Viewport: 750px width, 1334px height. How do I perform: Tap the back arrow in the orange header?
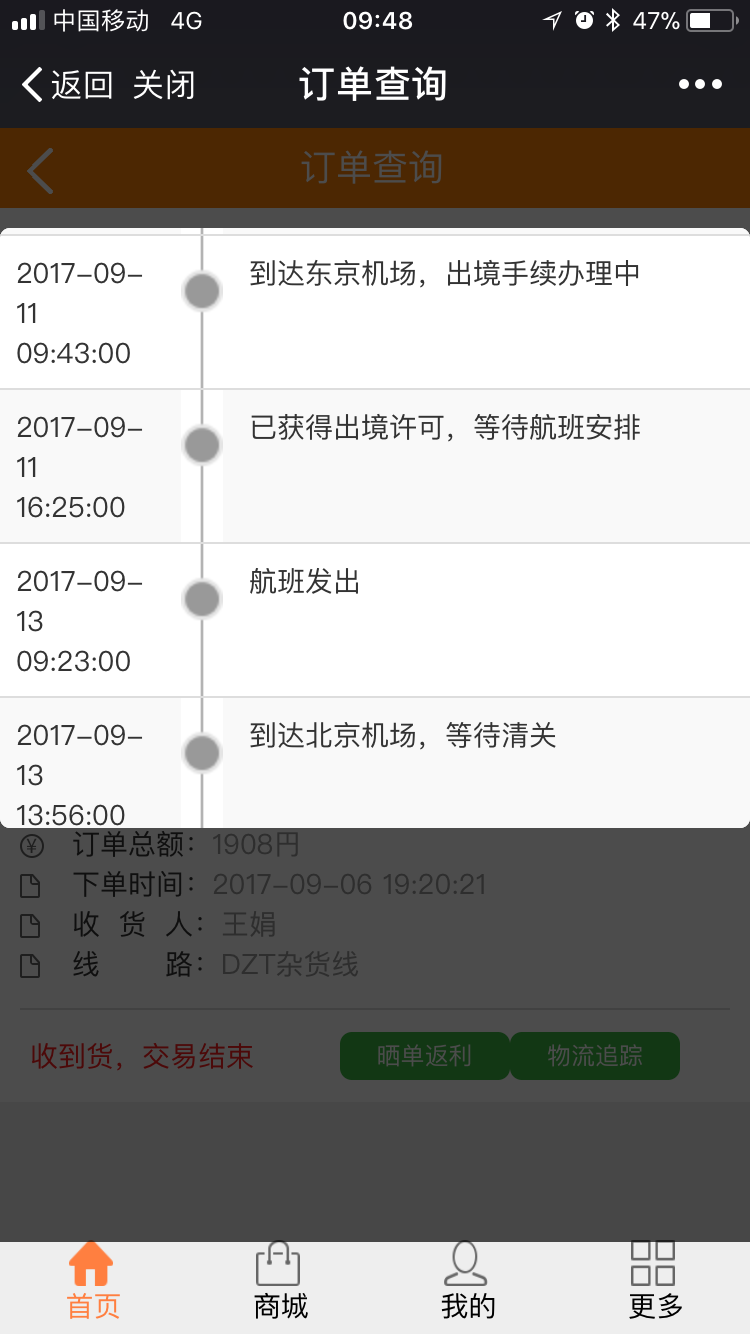point(40,170)
